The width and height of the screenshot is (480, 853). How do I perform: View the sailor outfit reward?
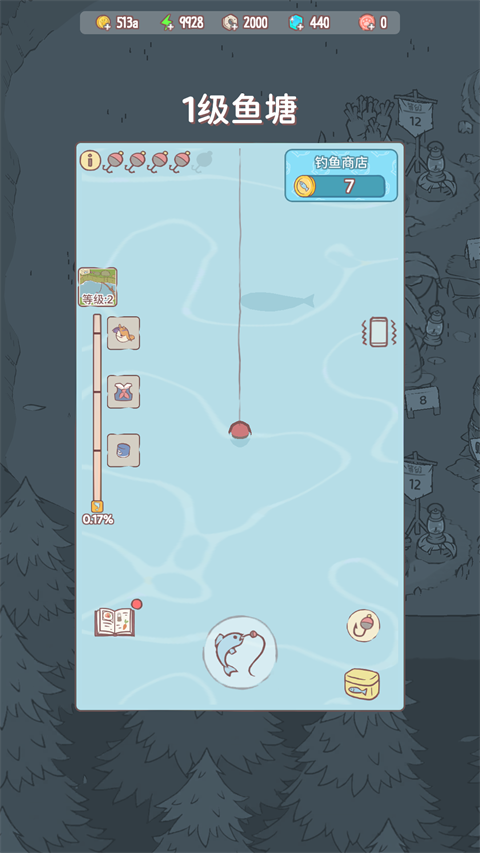pos(123,392)
